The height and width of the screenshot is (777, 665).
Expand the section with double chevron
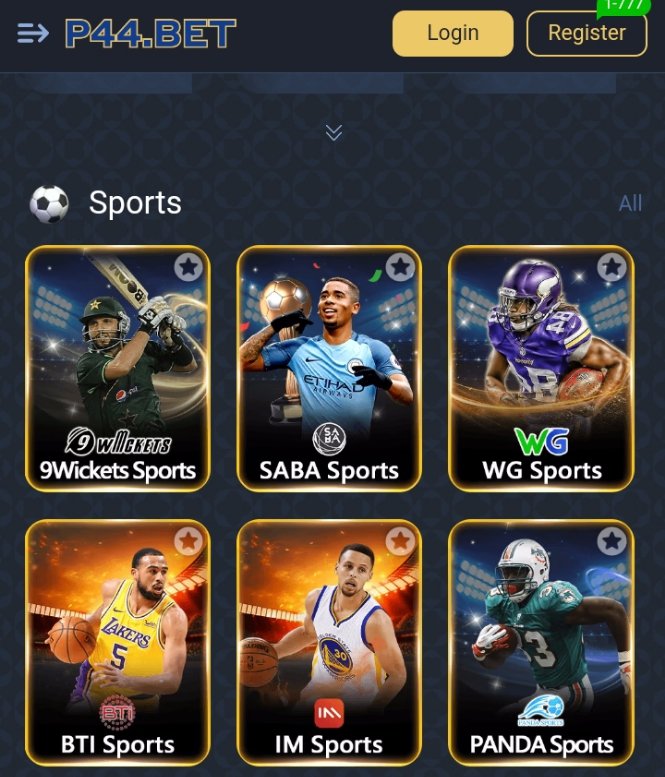click(334, 132)
